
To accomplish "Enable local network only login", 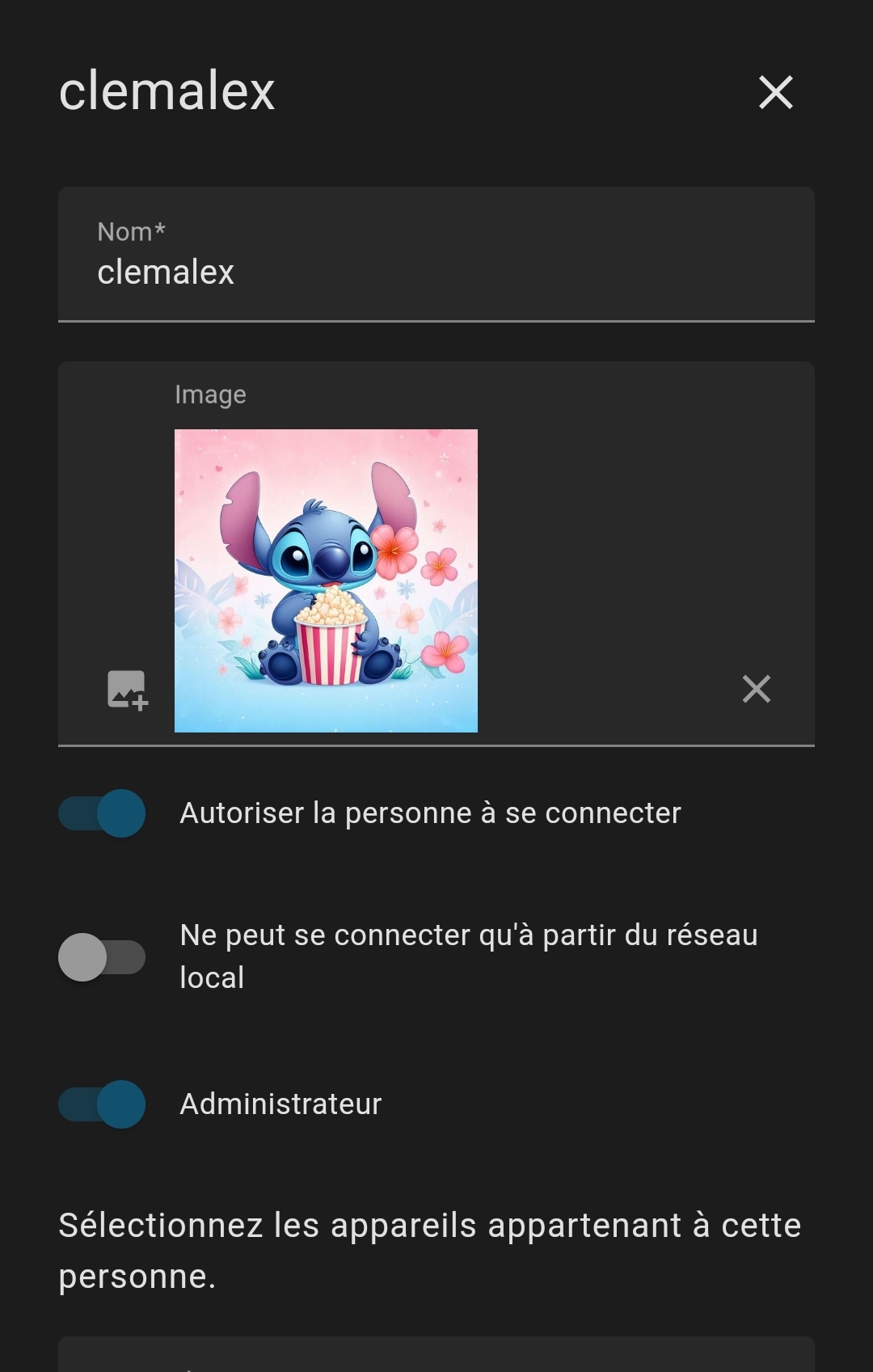I will [x=102, y=957].
